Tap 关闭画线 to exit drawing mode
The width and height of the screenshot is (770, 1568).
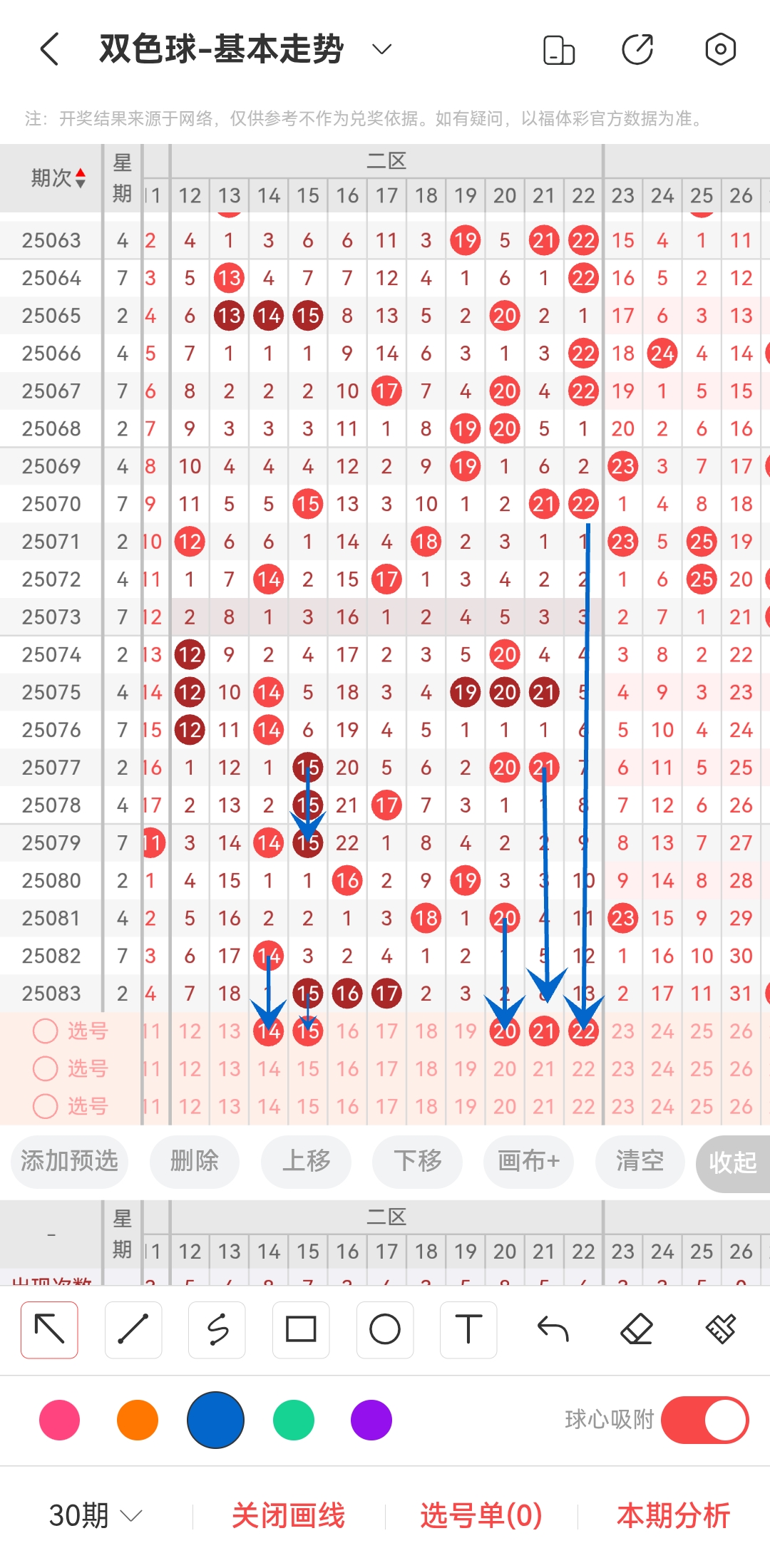click(x=288, y=1515)
